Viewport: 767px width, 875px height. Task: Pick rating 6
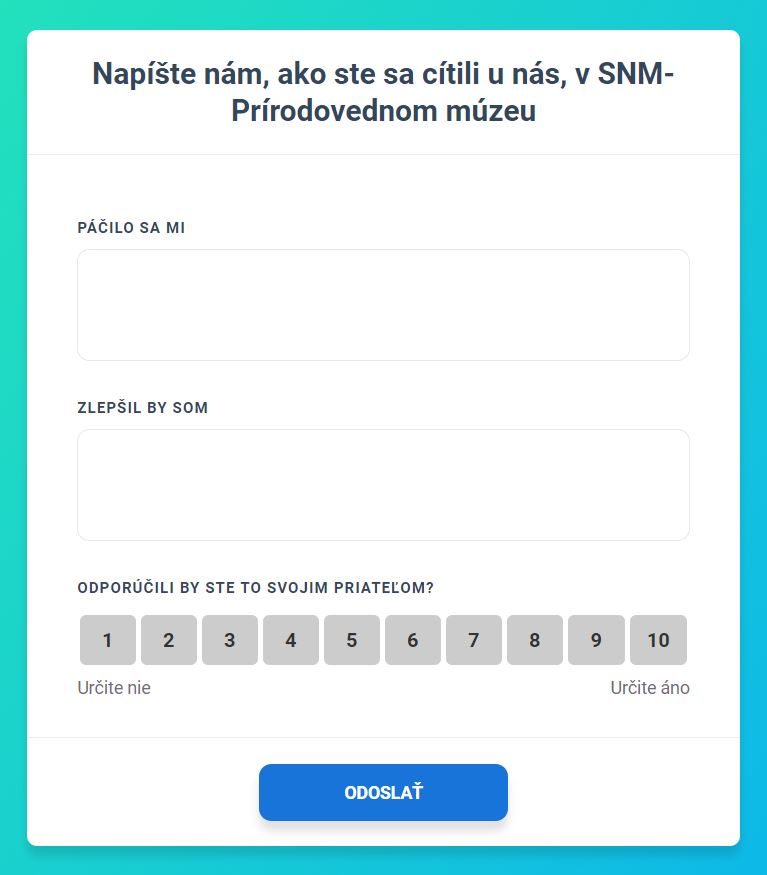[x=413, y=640]
